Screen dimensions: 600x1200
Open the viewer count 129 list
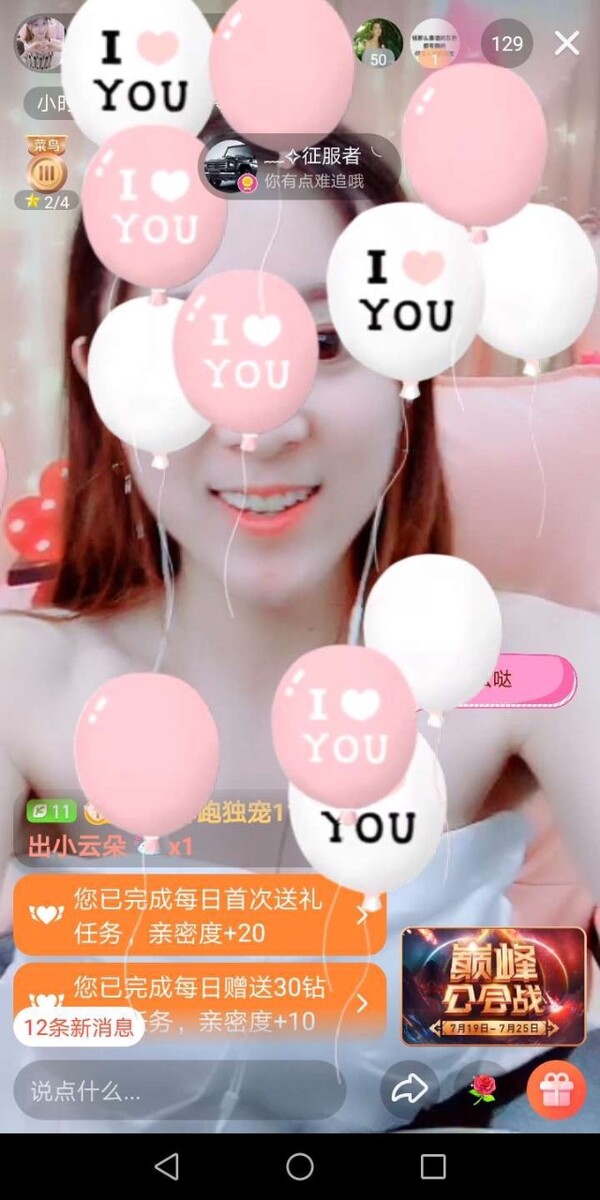click(507, 43)
